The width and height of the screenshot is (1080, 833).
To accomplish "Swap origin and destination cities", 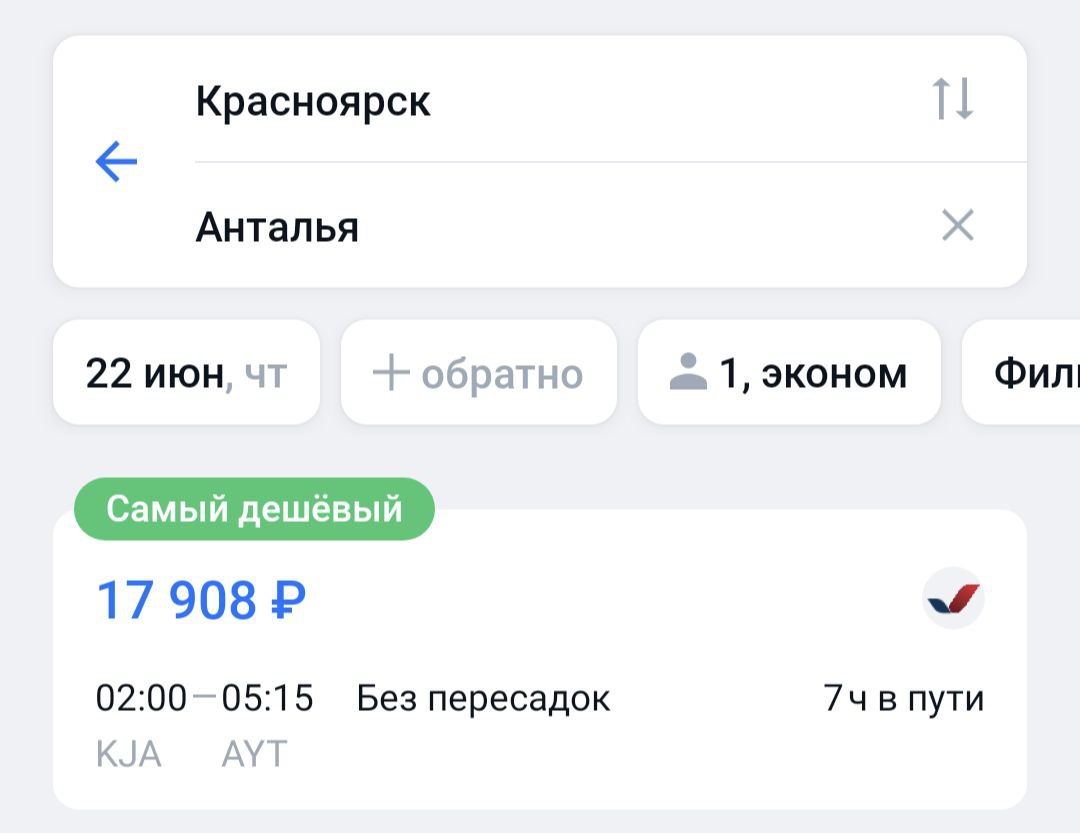I will 952,99.
